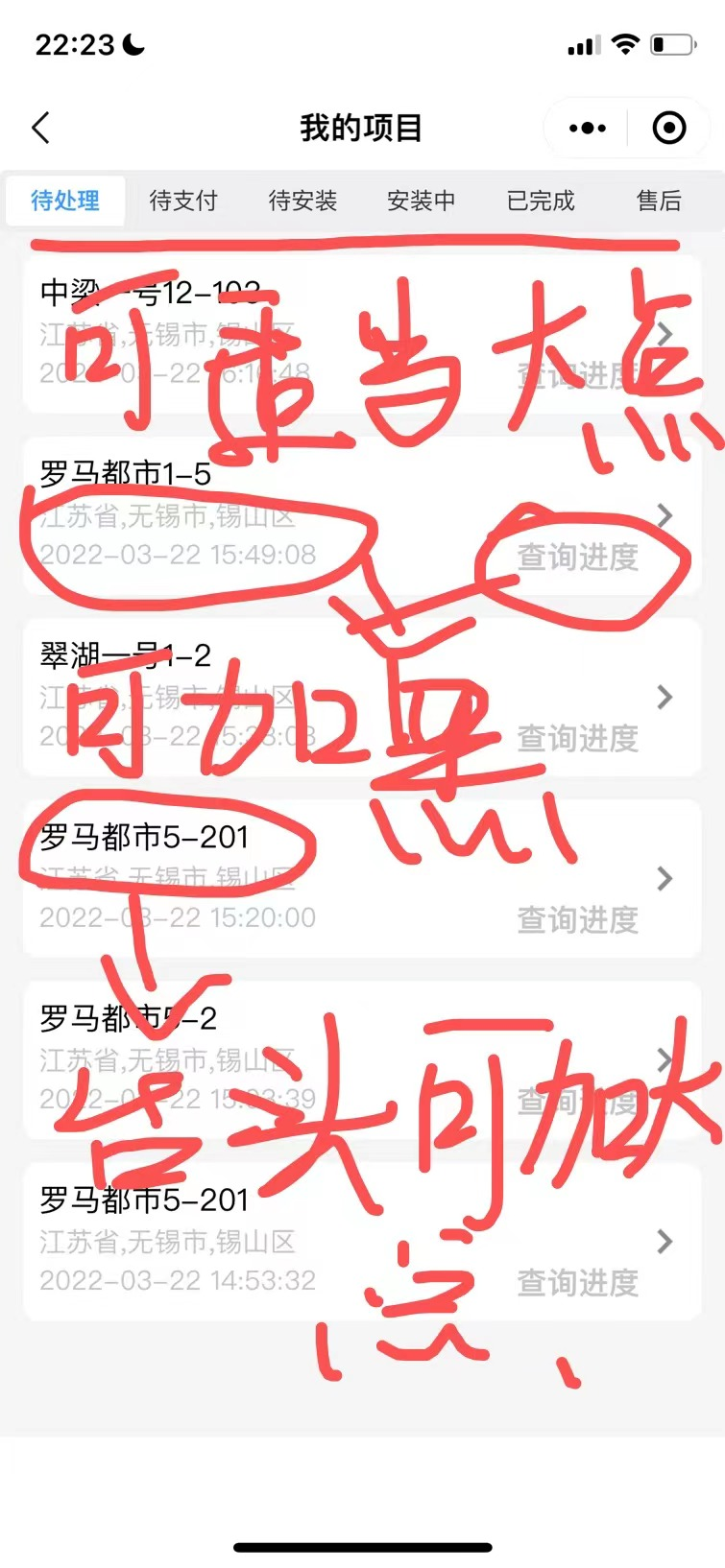Switch to the 安装中 tab

[421, 201]
